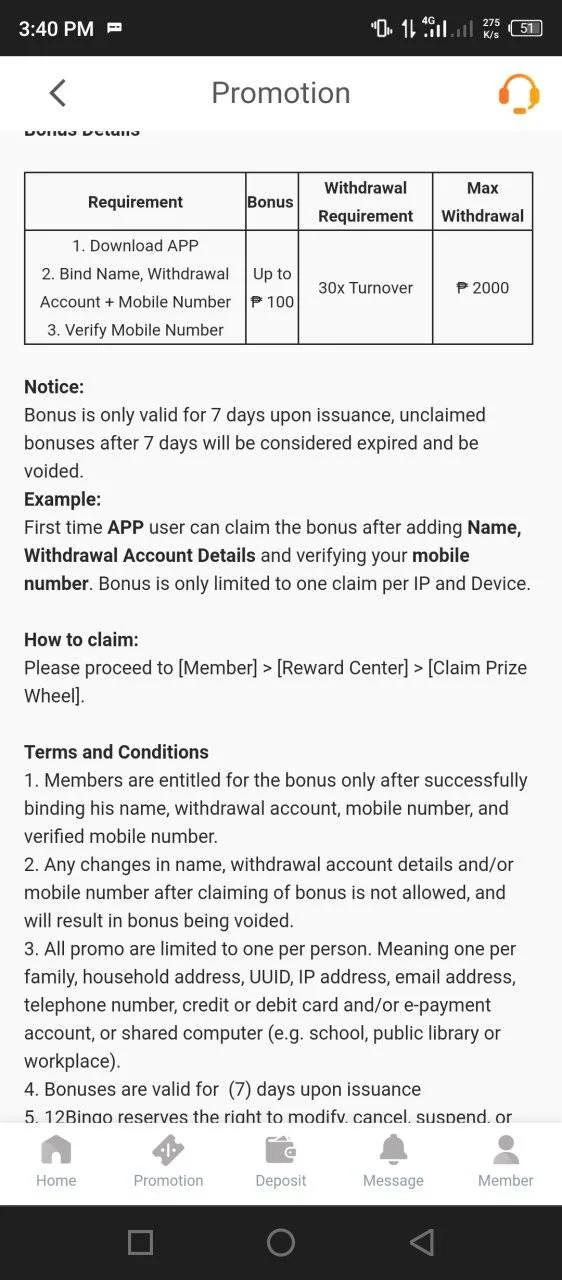The height and width of the screenshot is (1280, 562).
Task: Switch to the Home tab
Action: pyautogui.click(x=56, y=1161)
